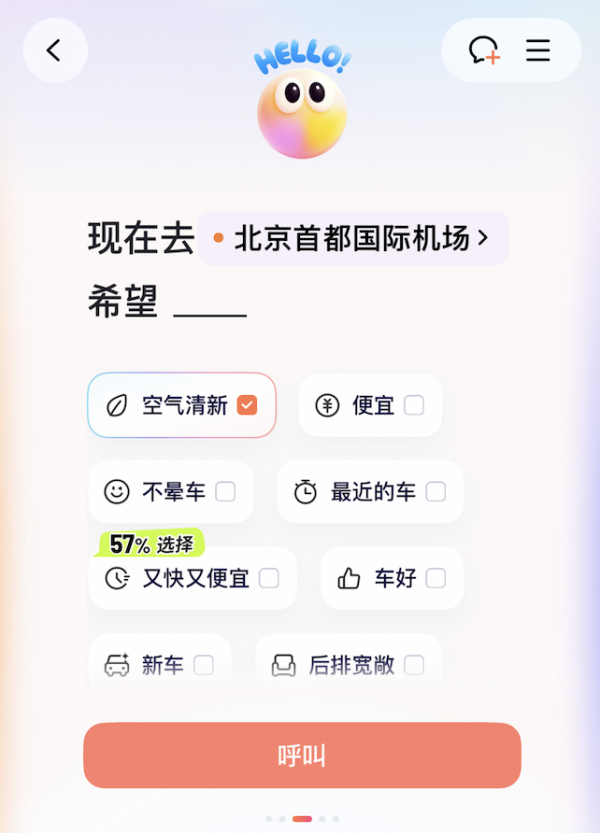Pick 后排宽敞 option
This screenshot has height=833, width=600.
(x=414, y=665)
